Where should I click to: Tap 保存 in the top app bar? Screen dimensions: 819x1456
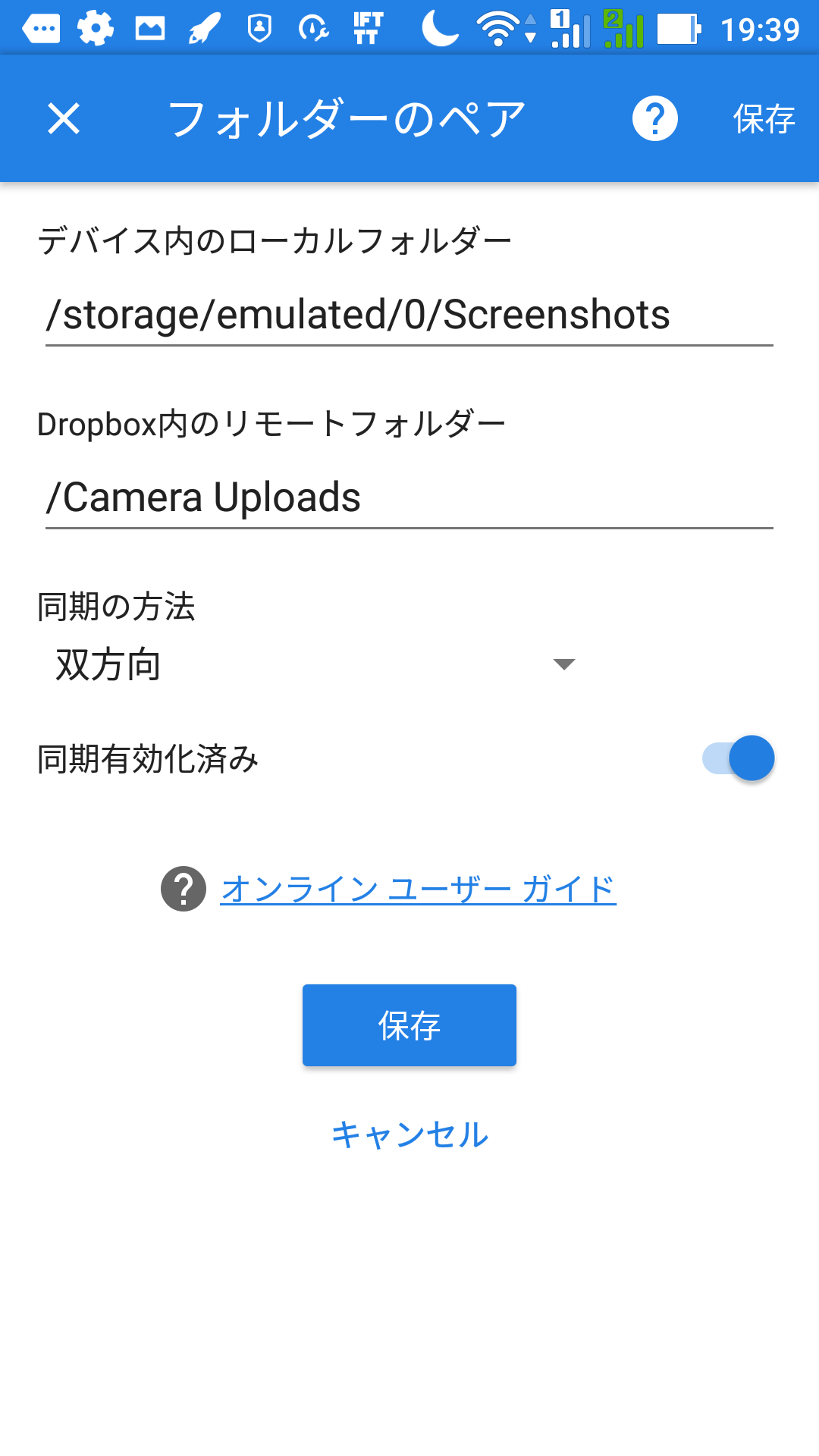764,119
